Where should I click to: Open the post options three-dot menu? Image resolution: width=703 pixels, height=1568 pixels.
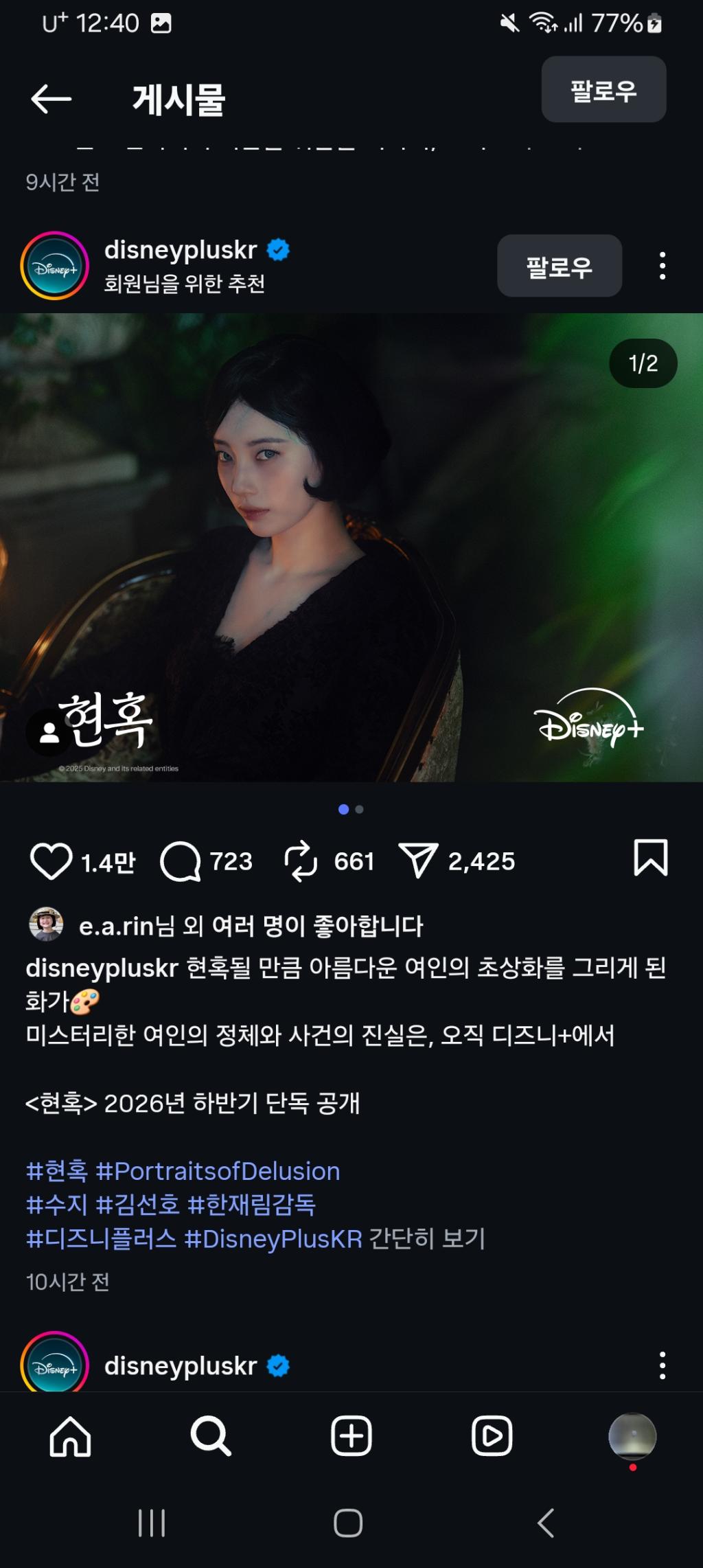pyautogui.click(x=662, y=266)
